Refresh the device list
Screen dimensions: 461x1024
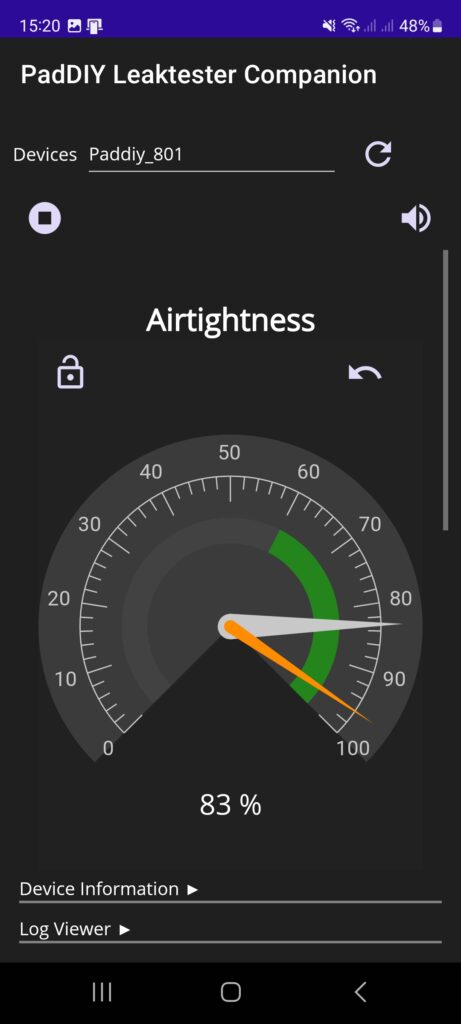378,154
